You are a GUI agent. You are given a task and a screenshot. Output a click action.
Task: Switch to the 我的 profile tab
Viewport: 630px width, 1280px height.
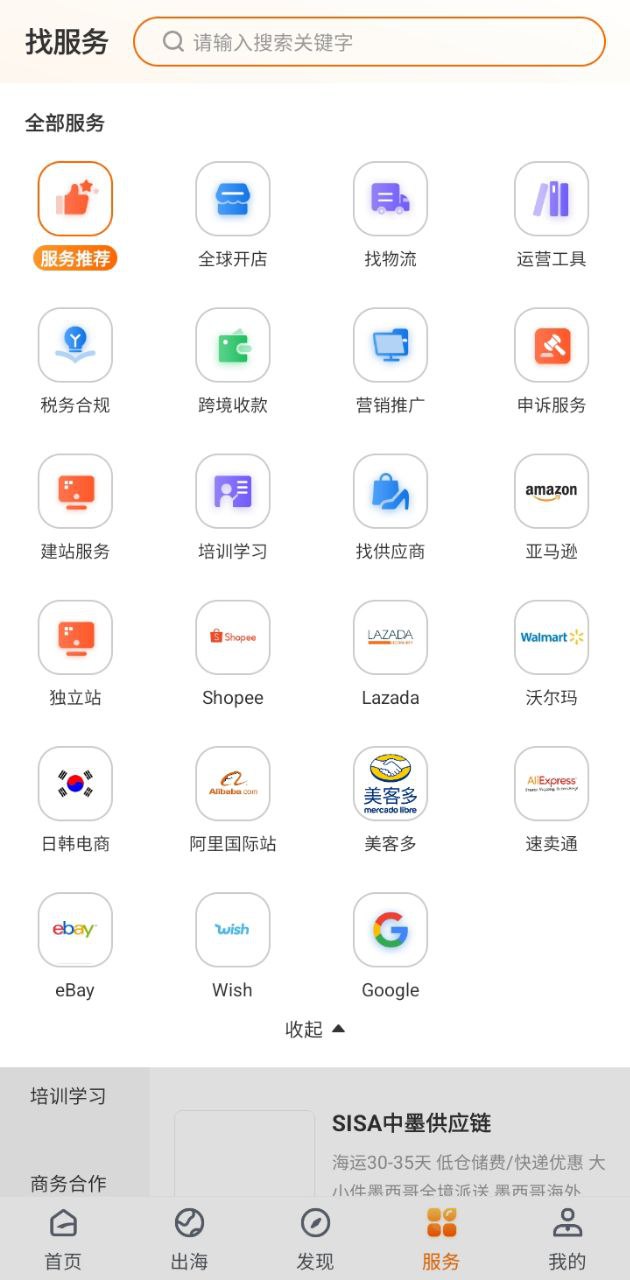click(x=567, y=1240)
